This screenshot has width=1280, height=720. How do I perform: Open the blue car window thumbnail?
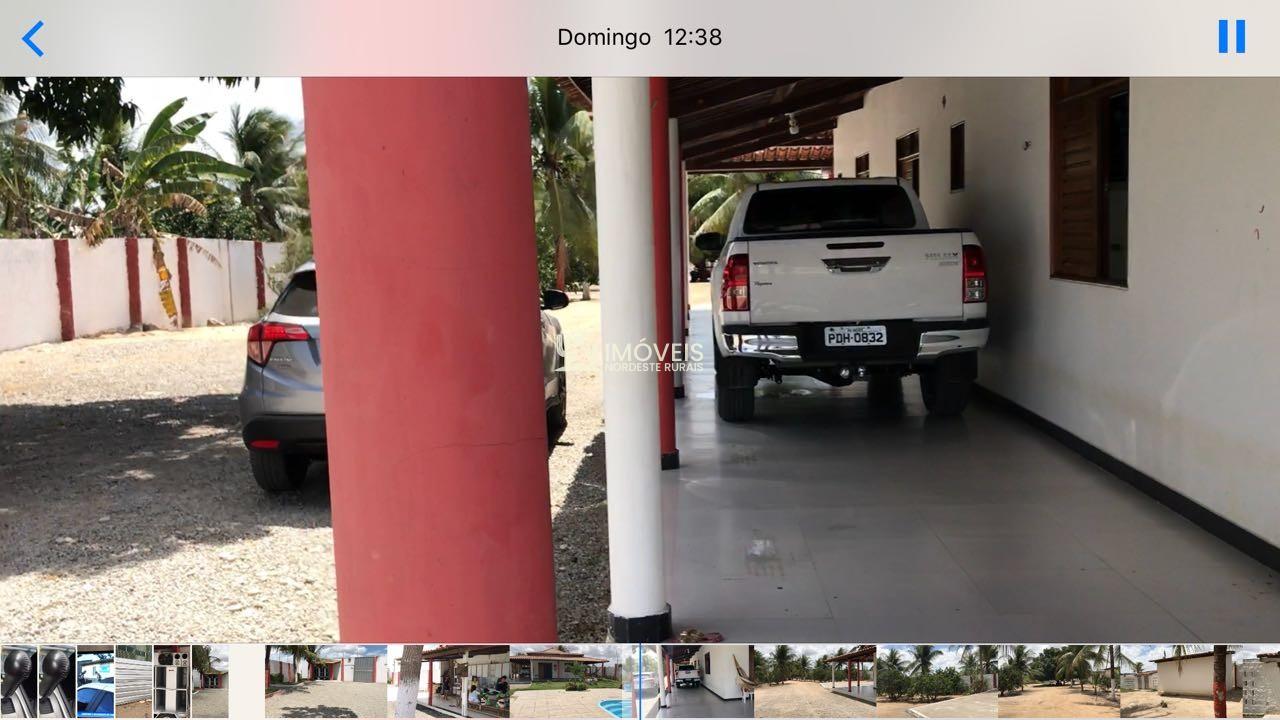pos(95,681)
